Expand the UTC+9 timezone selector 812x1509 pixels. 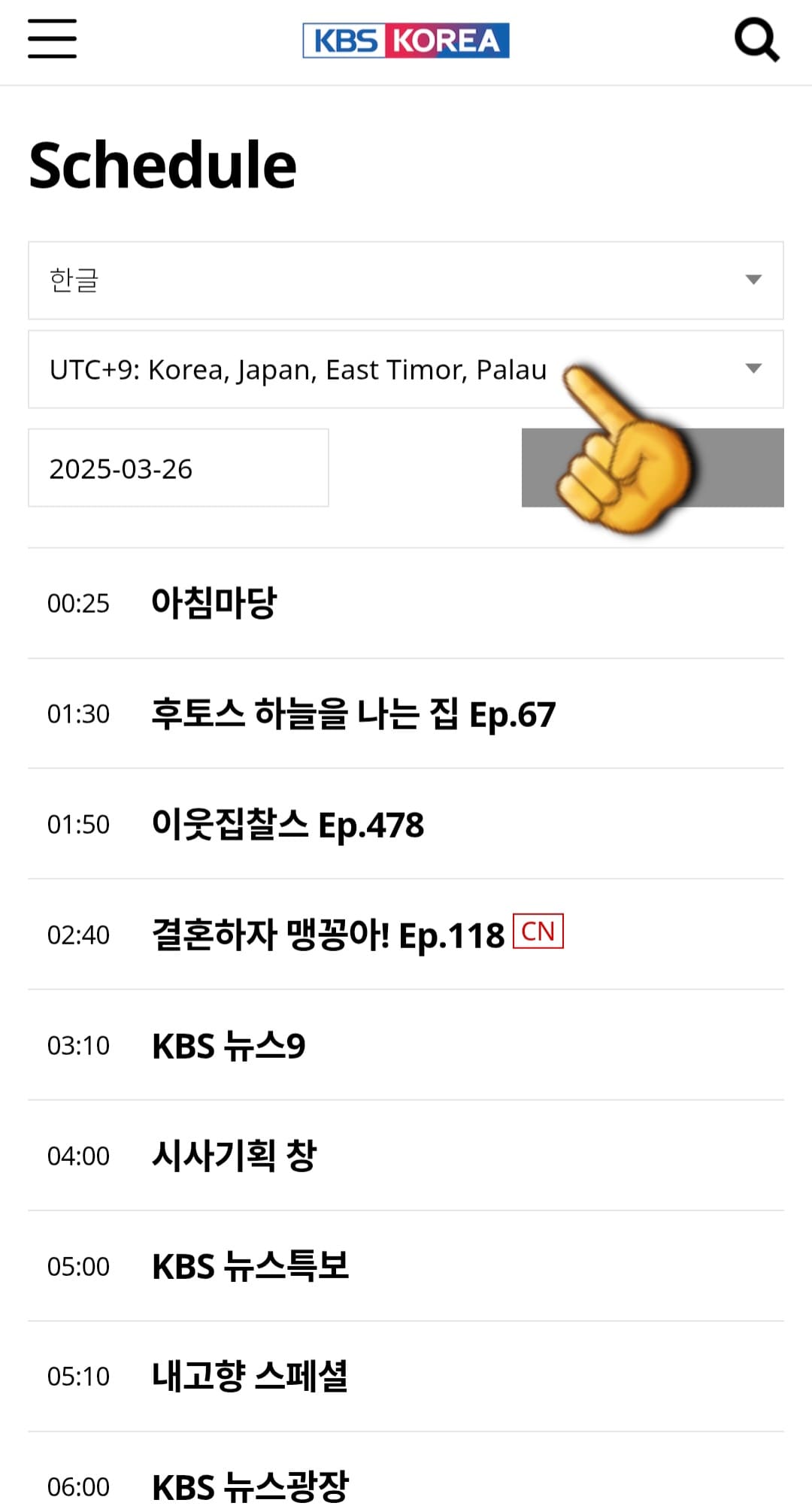[x=301, y=370]
